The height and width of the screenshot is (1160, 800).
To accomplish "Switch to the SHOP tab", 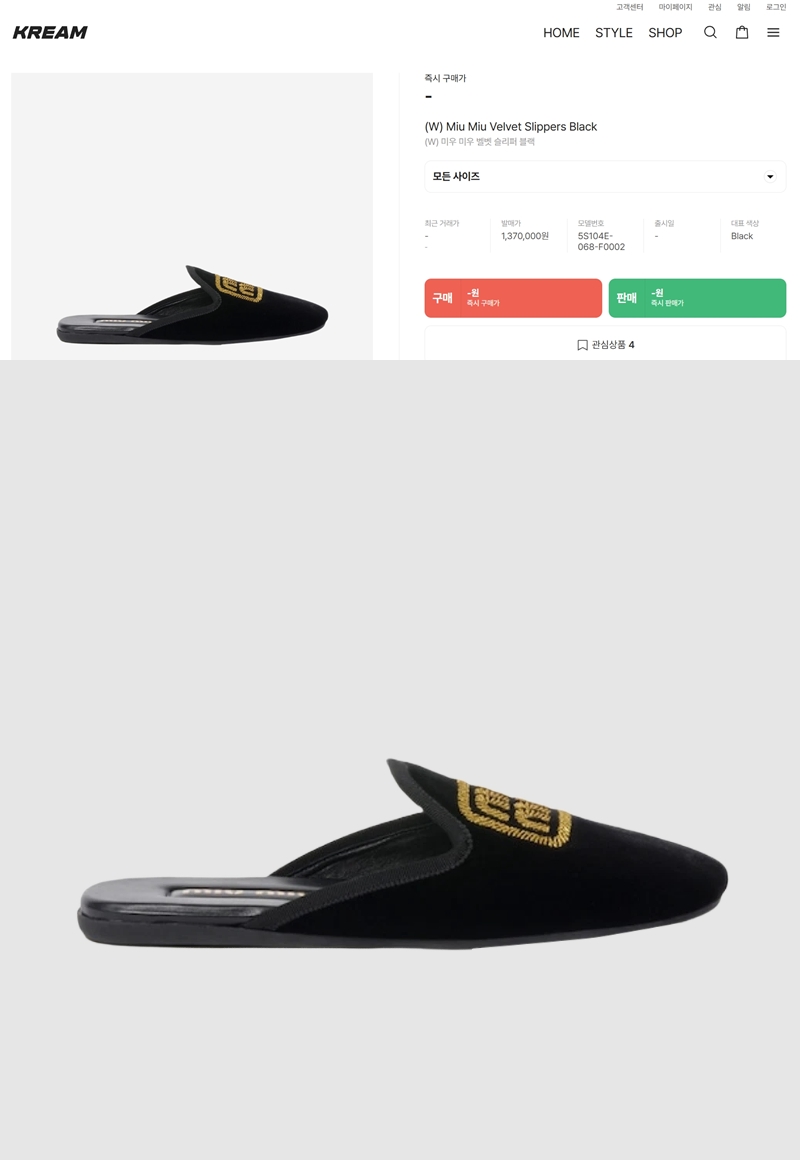I will tap(665, 33).
